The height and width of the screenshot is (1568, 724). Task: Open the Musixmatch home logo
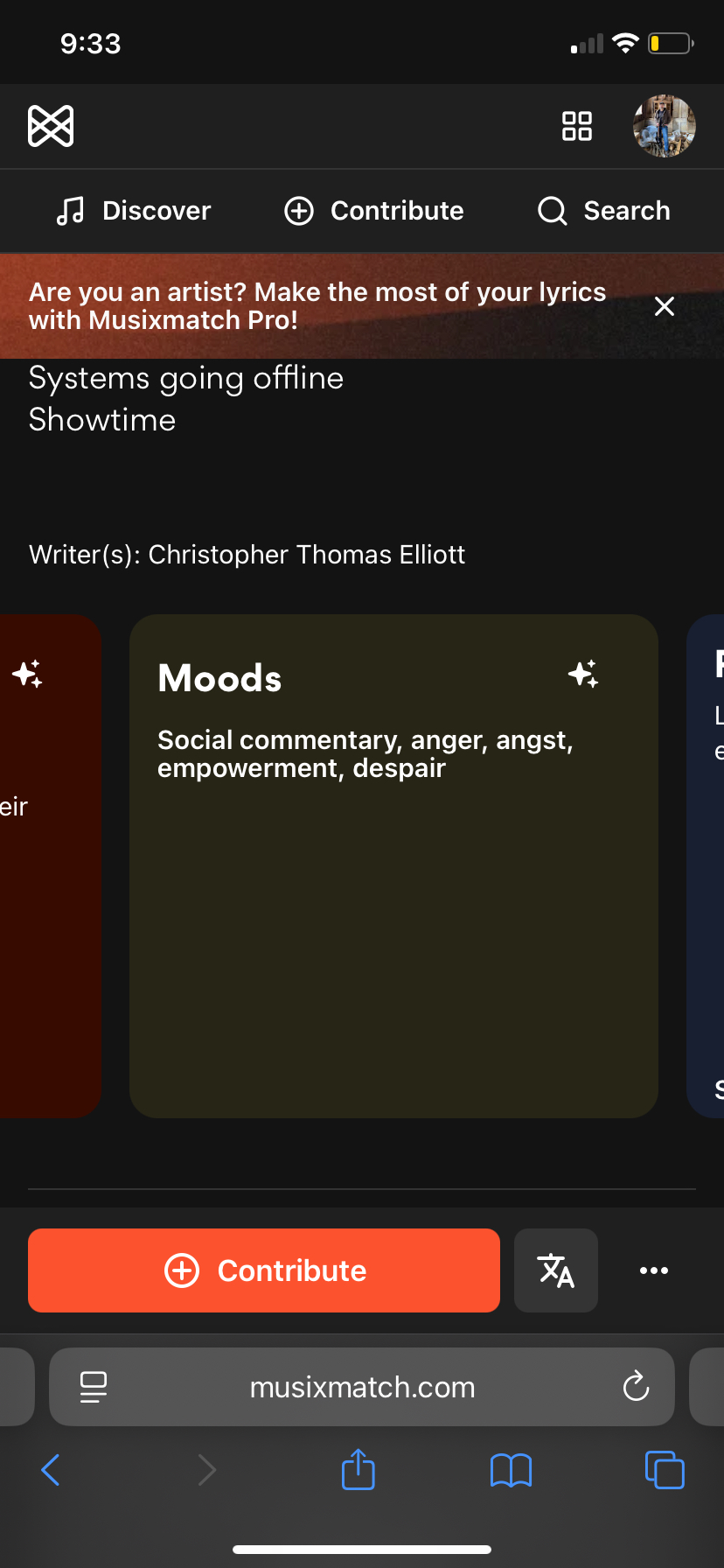pyautogui.click(x=51, y=126)
